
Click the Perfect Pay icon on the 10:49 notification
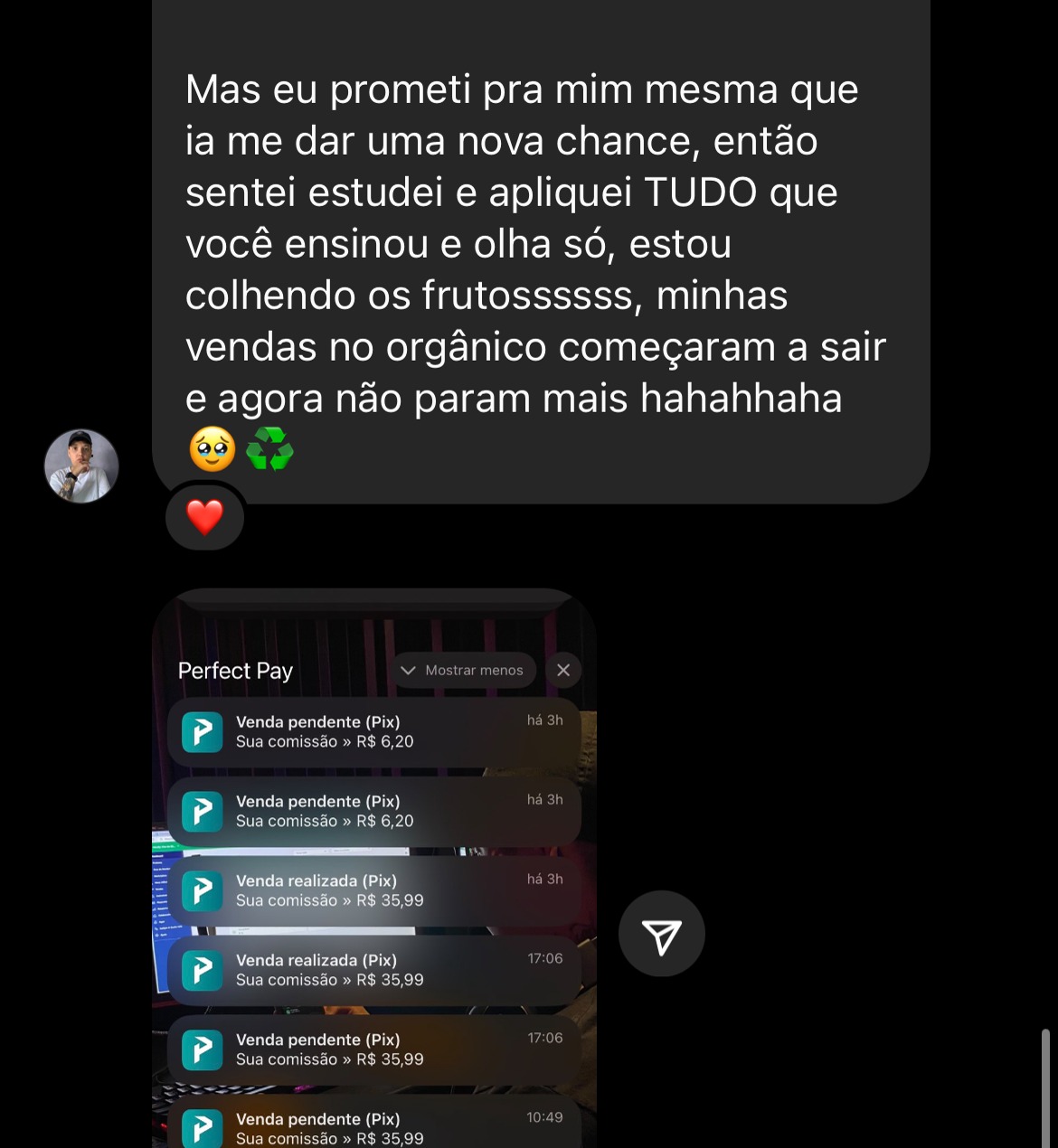[201, 1128]
